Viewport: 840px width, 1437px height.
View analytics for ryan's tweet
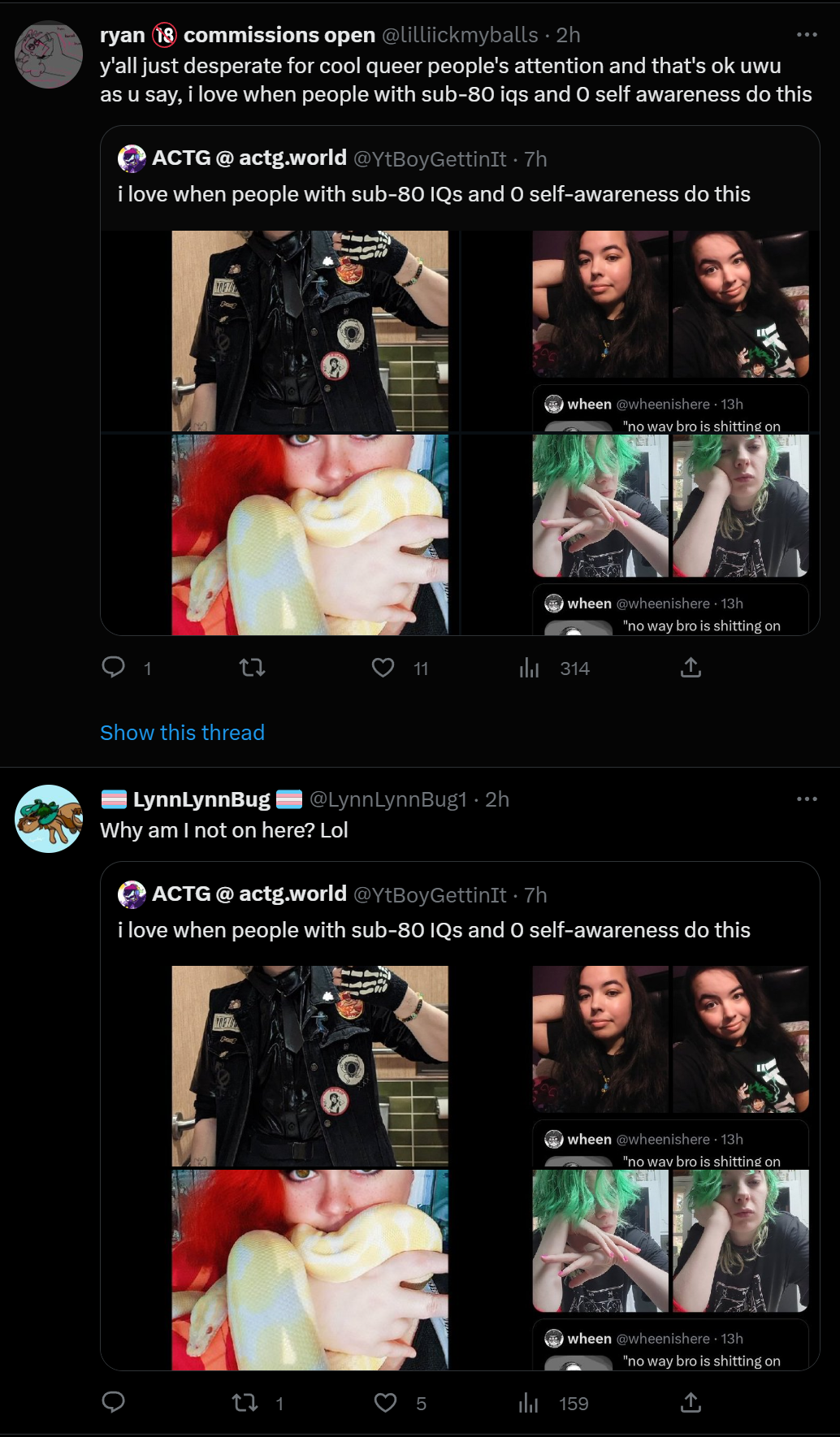529,668
